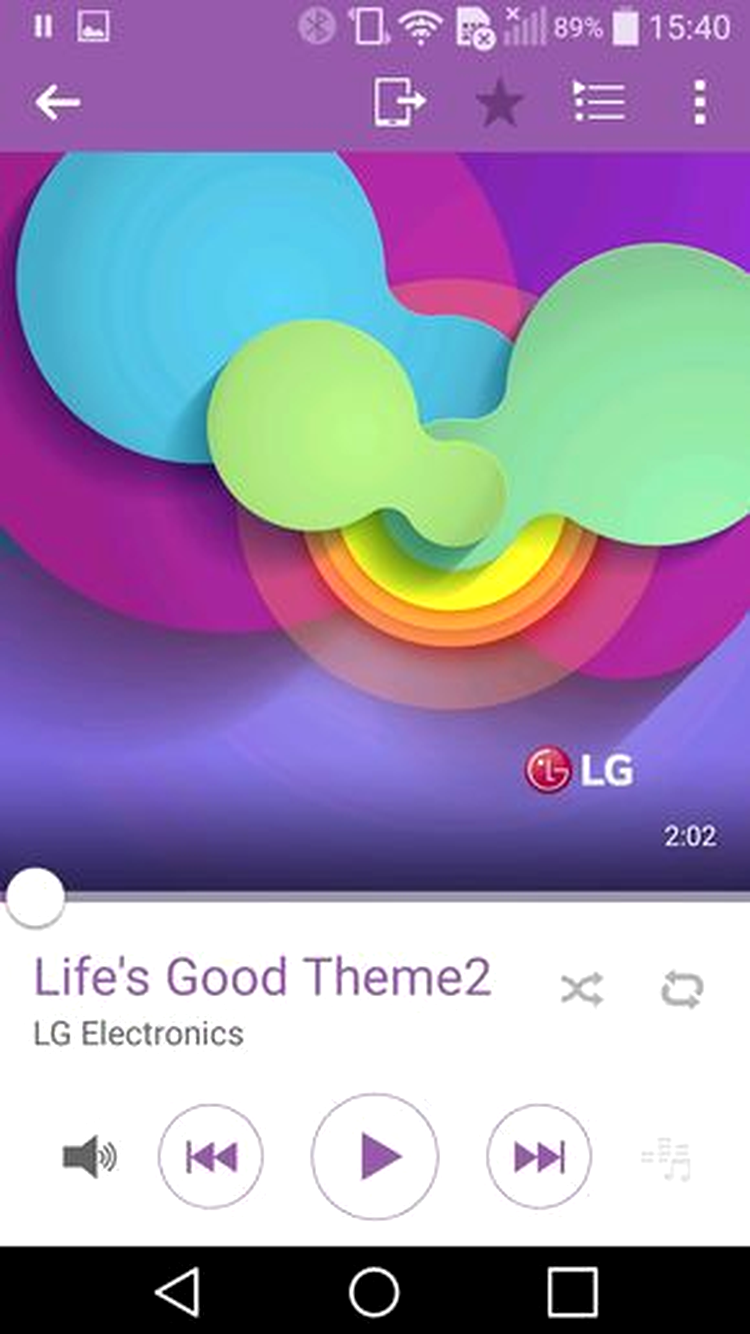Skip to the previous track

(x=211, y=1157)
